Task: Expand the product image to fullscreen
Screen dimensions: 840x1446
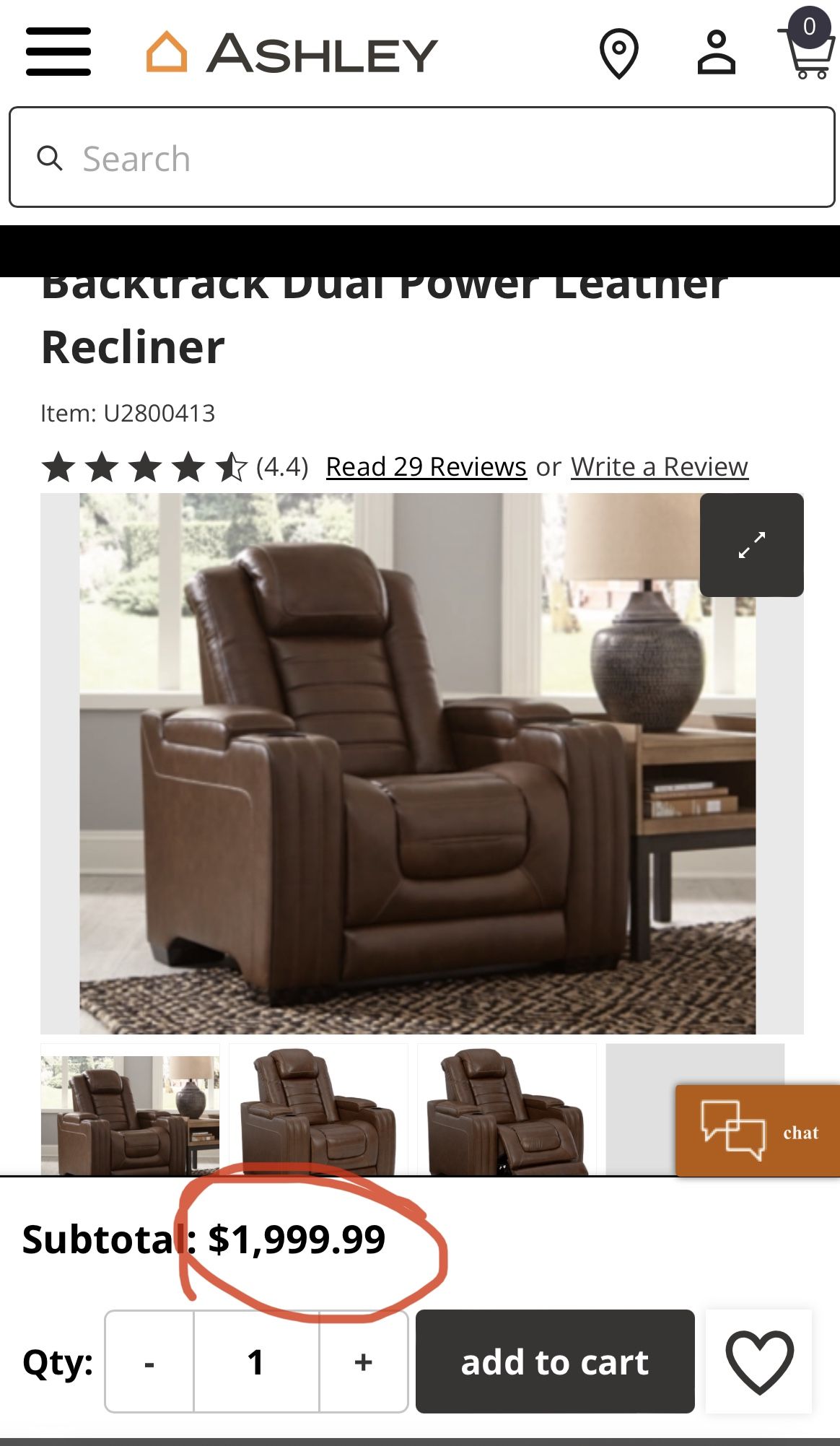Action: click(752, 544)
